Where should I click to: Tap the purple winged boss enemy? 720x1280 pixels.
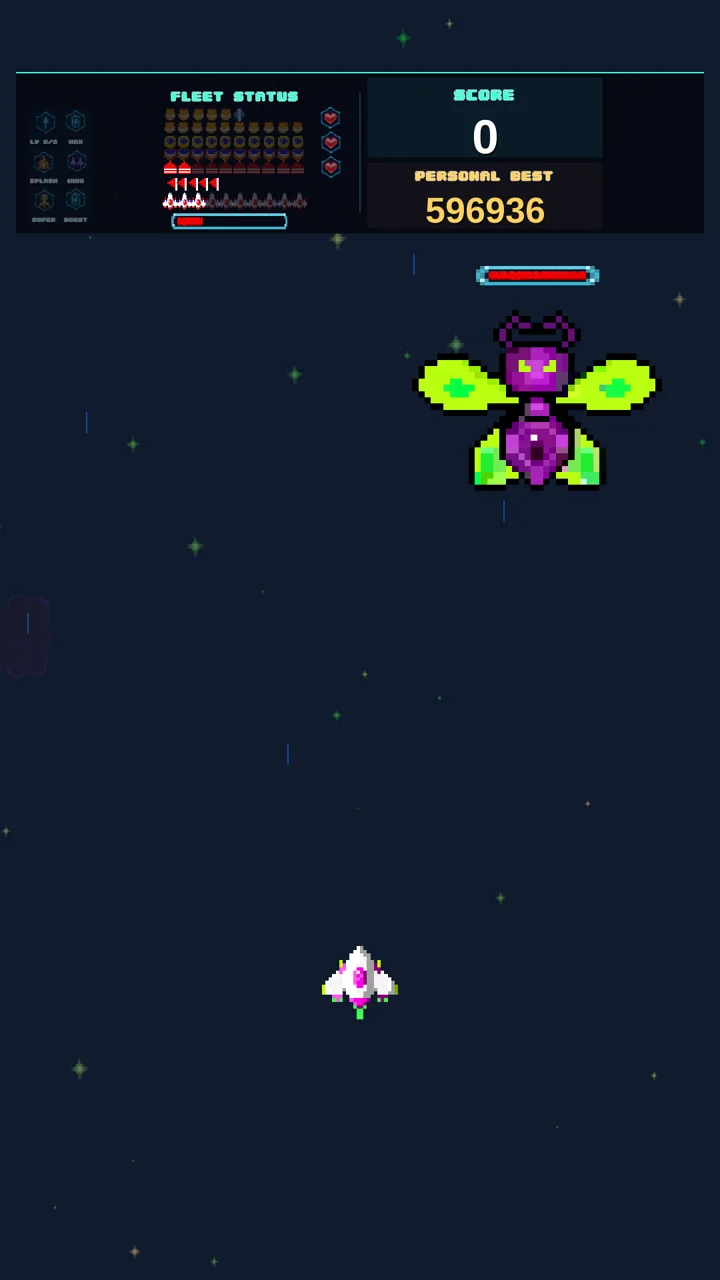click(537, 400)
